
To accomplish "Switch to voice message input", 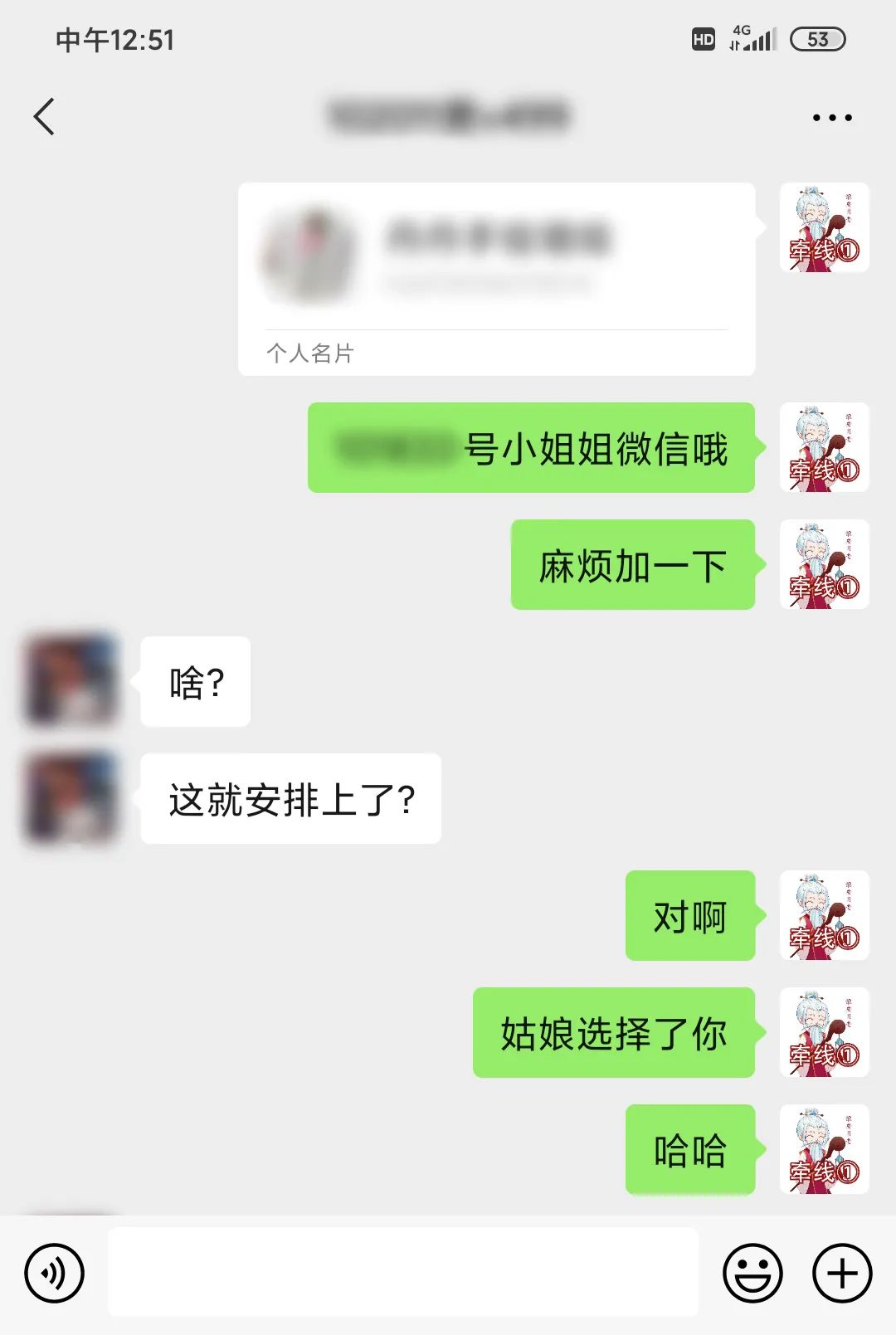I will [54, 1273].
